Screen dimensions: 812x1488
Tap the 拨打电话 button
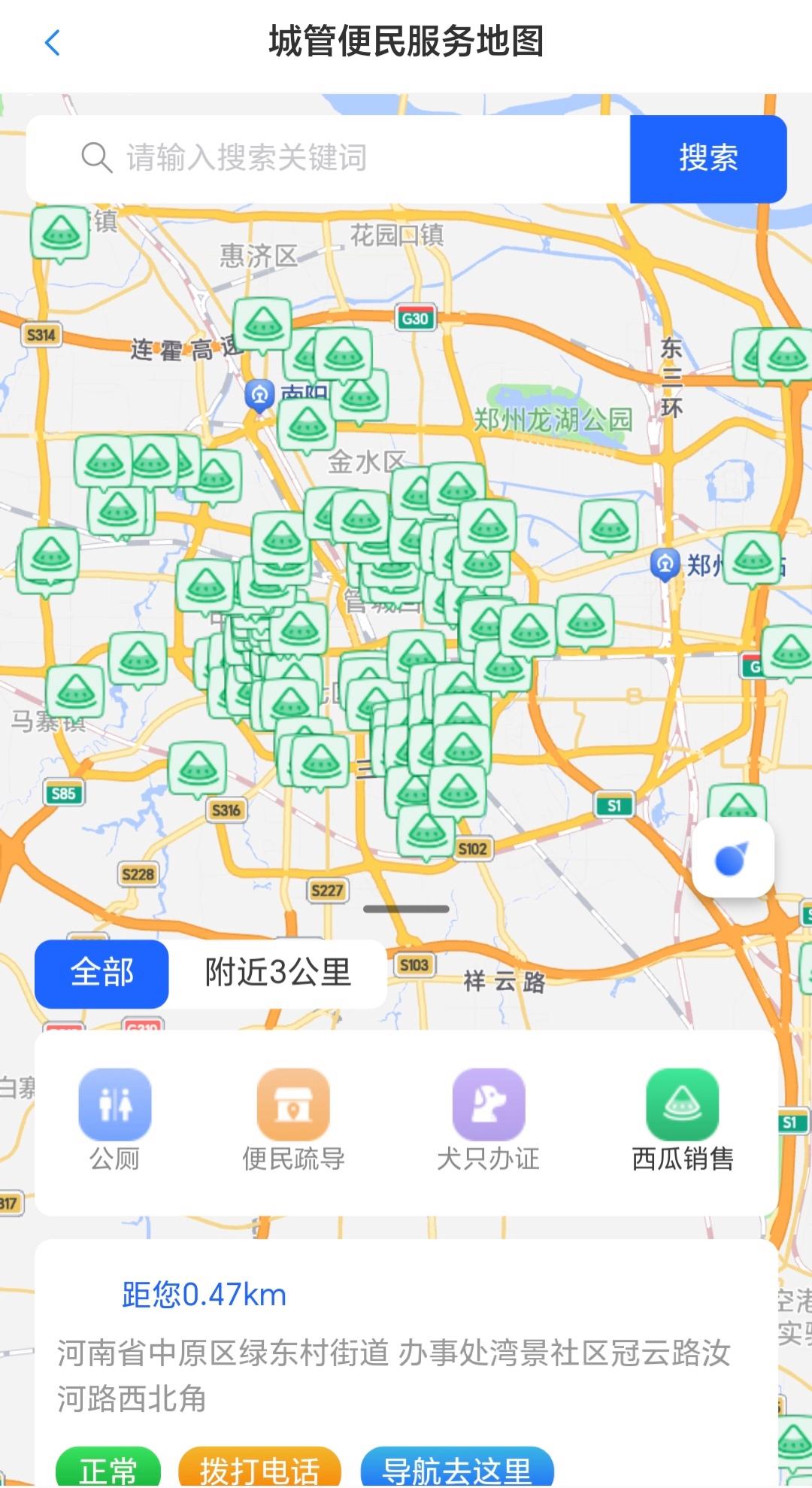point(259,1468)
